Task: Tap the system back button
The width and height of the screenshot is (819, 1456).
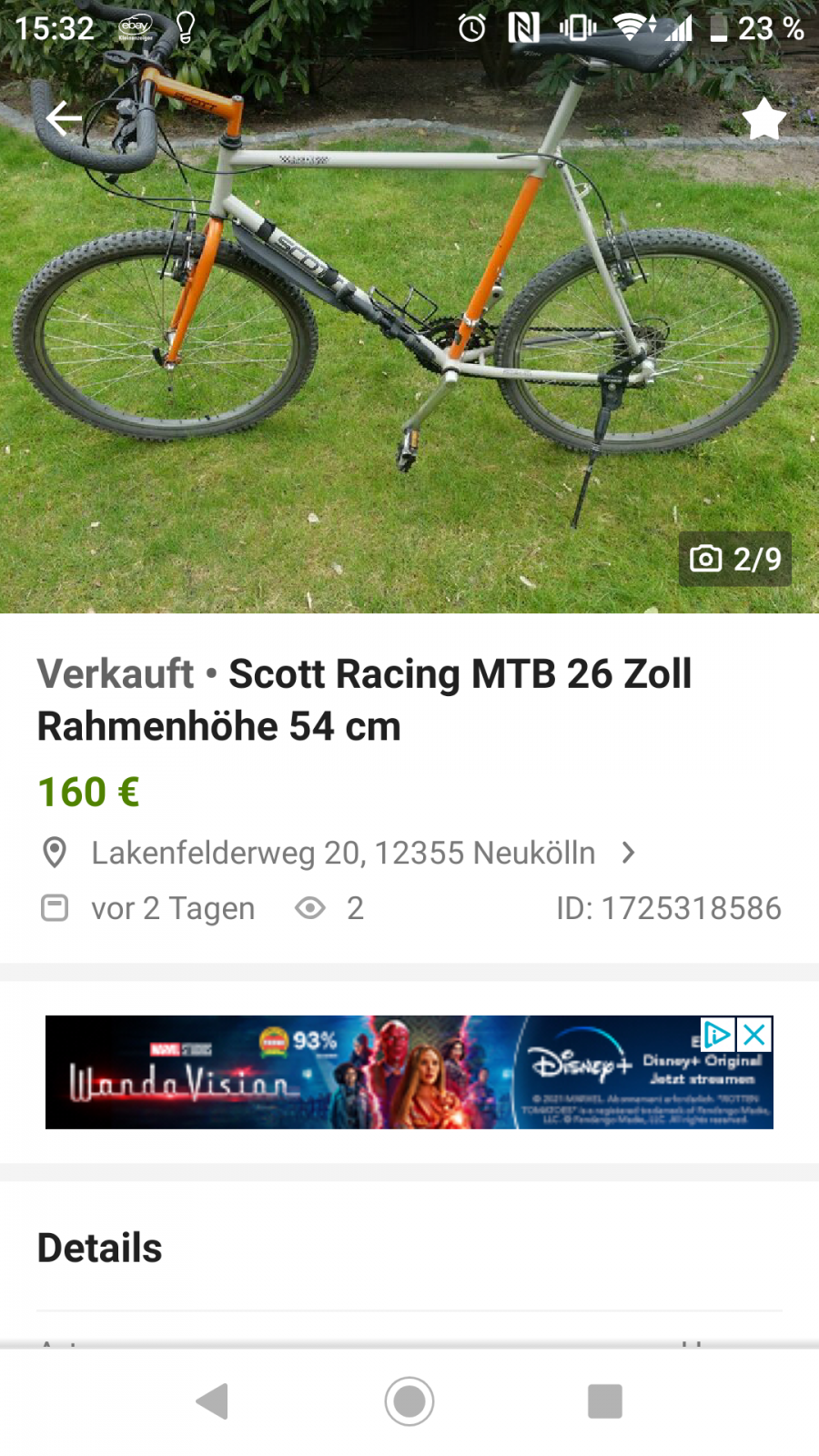Action: click(212, 1401)
